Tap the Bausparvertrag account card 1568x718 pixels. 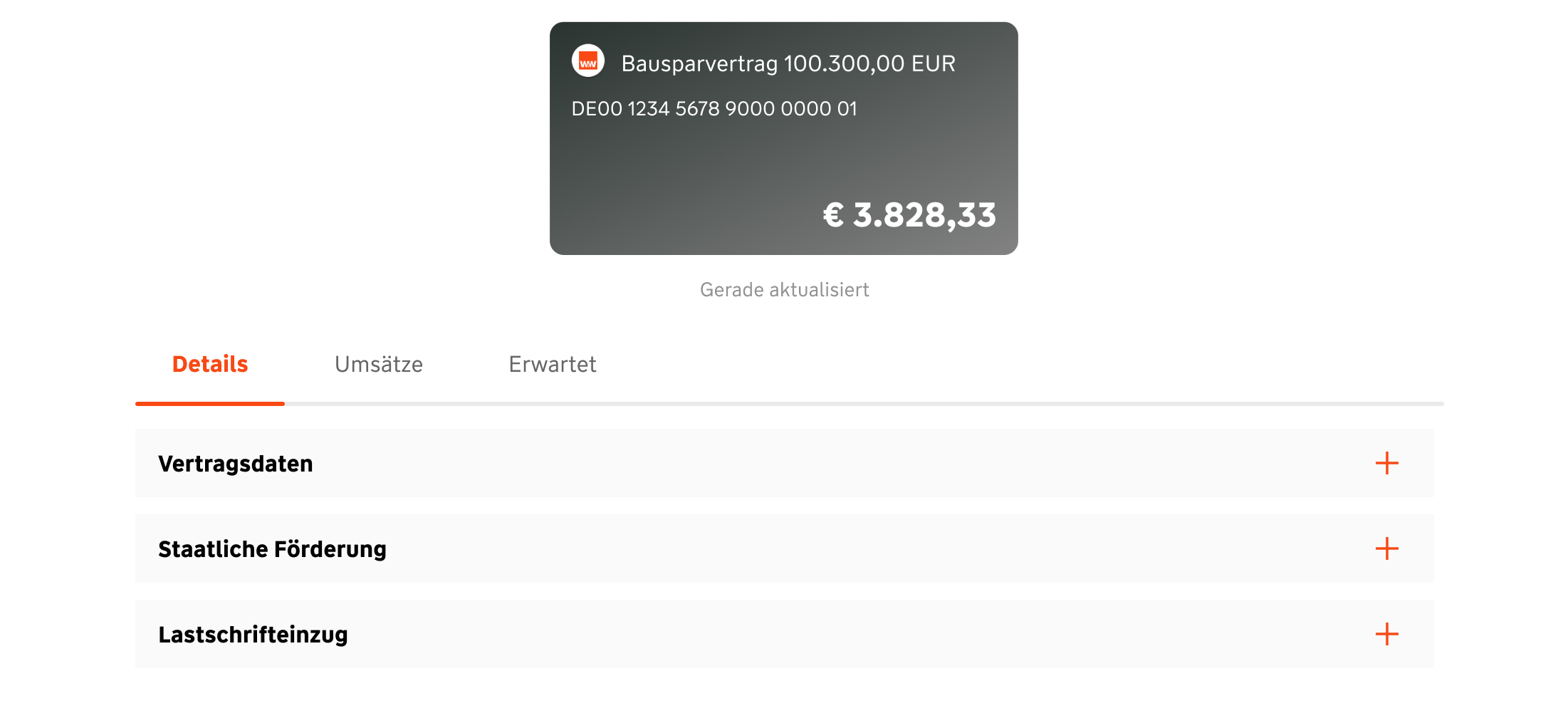coord(783,139)
